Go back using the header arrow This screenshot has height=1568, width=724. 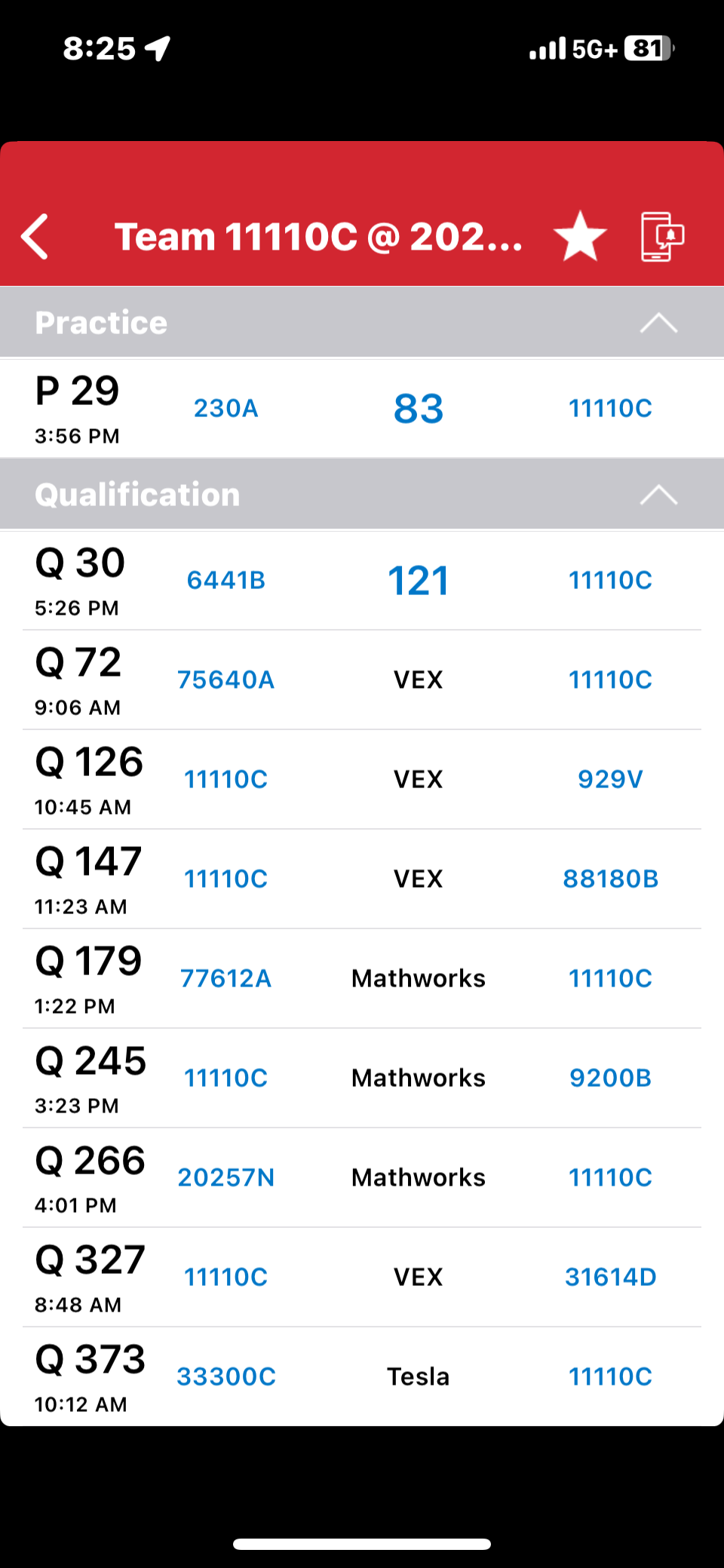(35, 237)
